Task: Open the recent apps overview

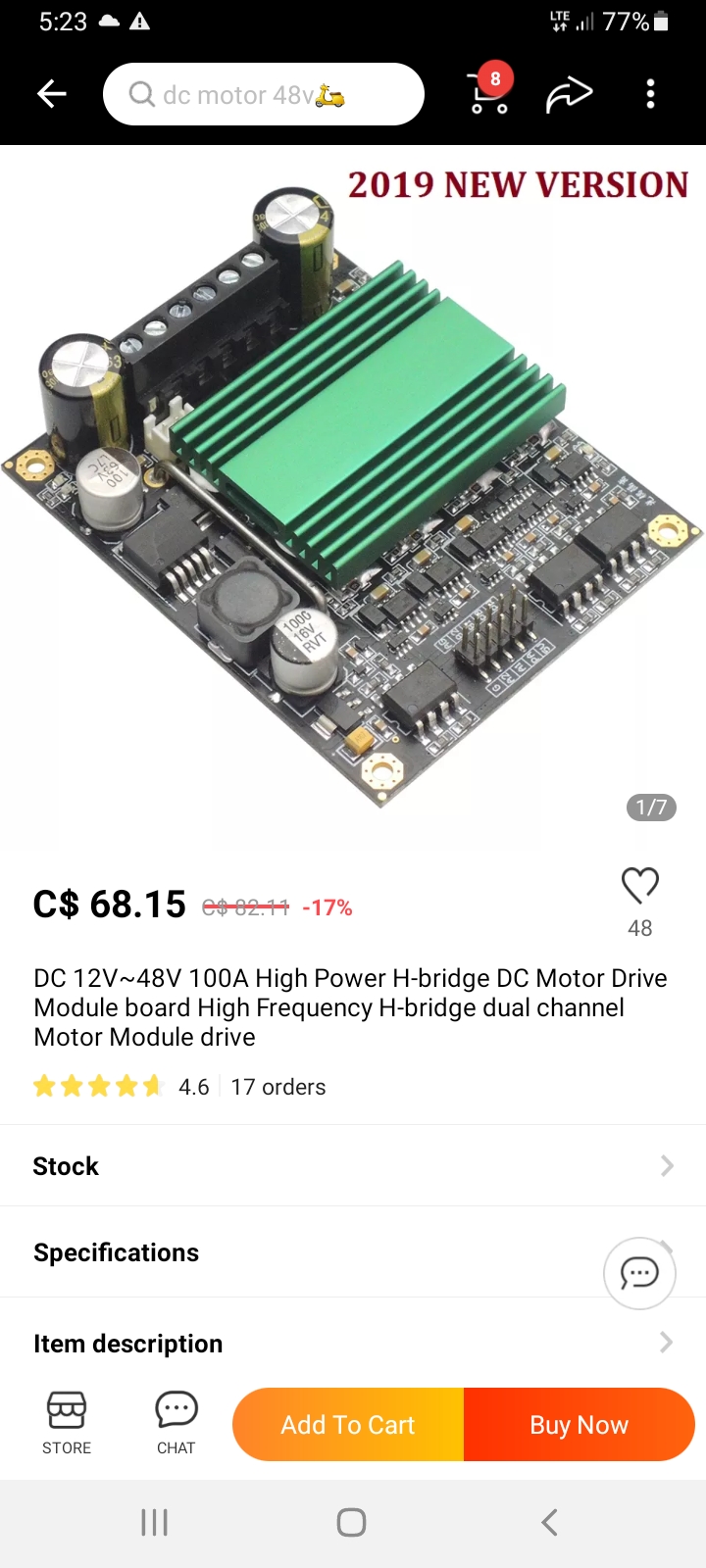Action: pyautogui.click(x=155, y=1522)
